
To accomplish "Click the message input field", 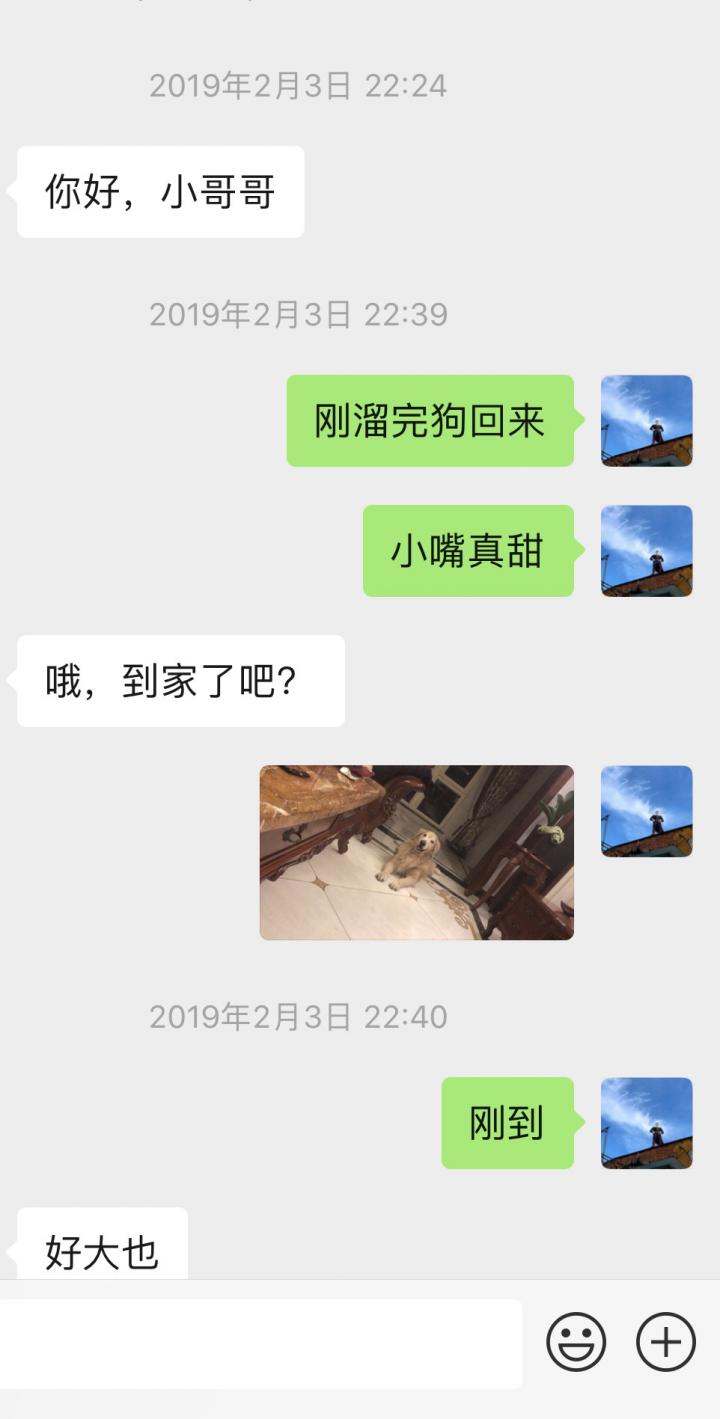I will [x=260, y=1343].
